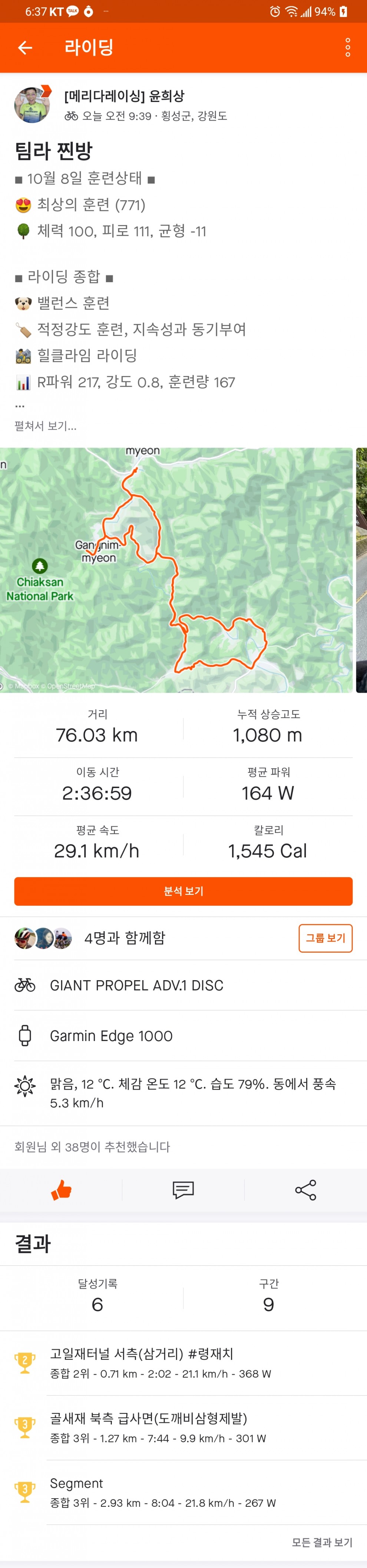Give kudos with the thumbs-up icon
The image size is (367, 1568).
click(61, 1189)
